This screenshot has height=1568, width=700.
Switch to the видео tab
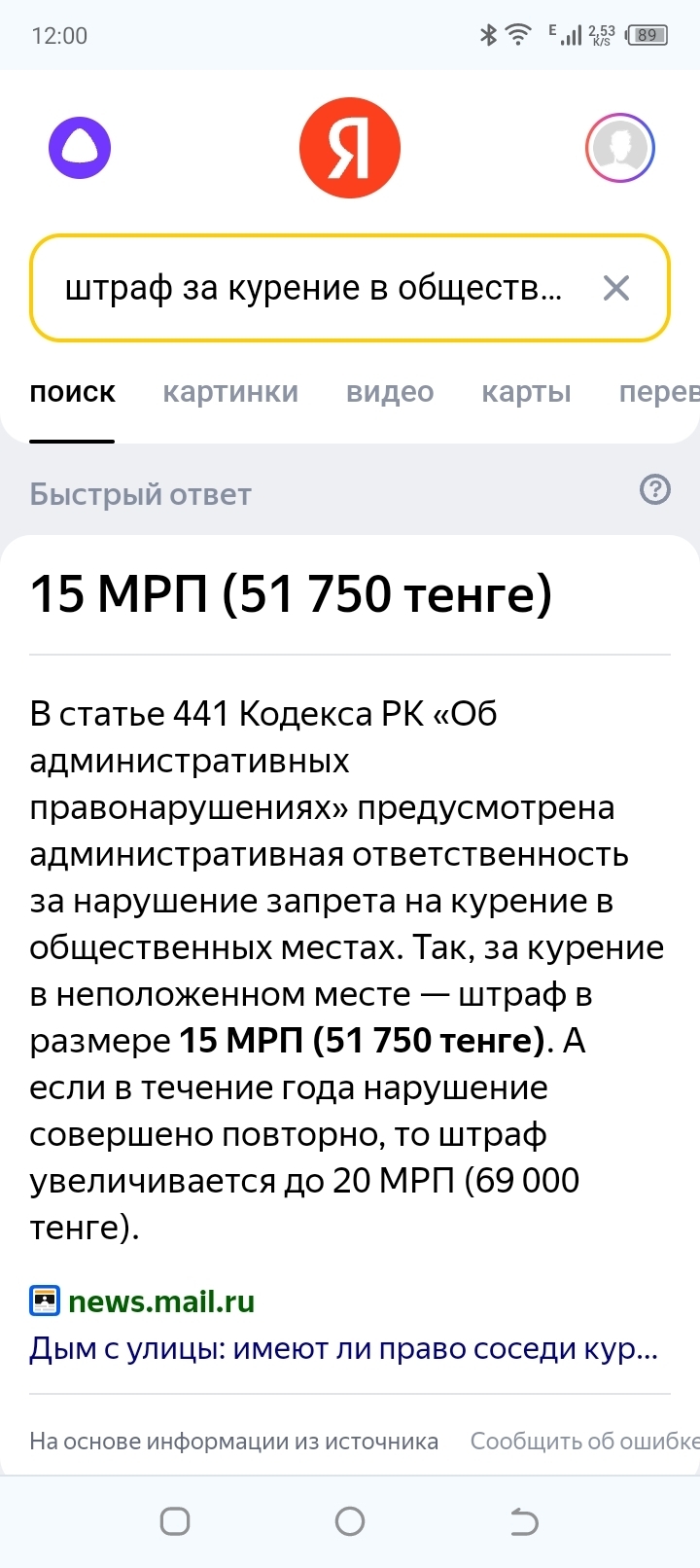390,392
